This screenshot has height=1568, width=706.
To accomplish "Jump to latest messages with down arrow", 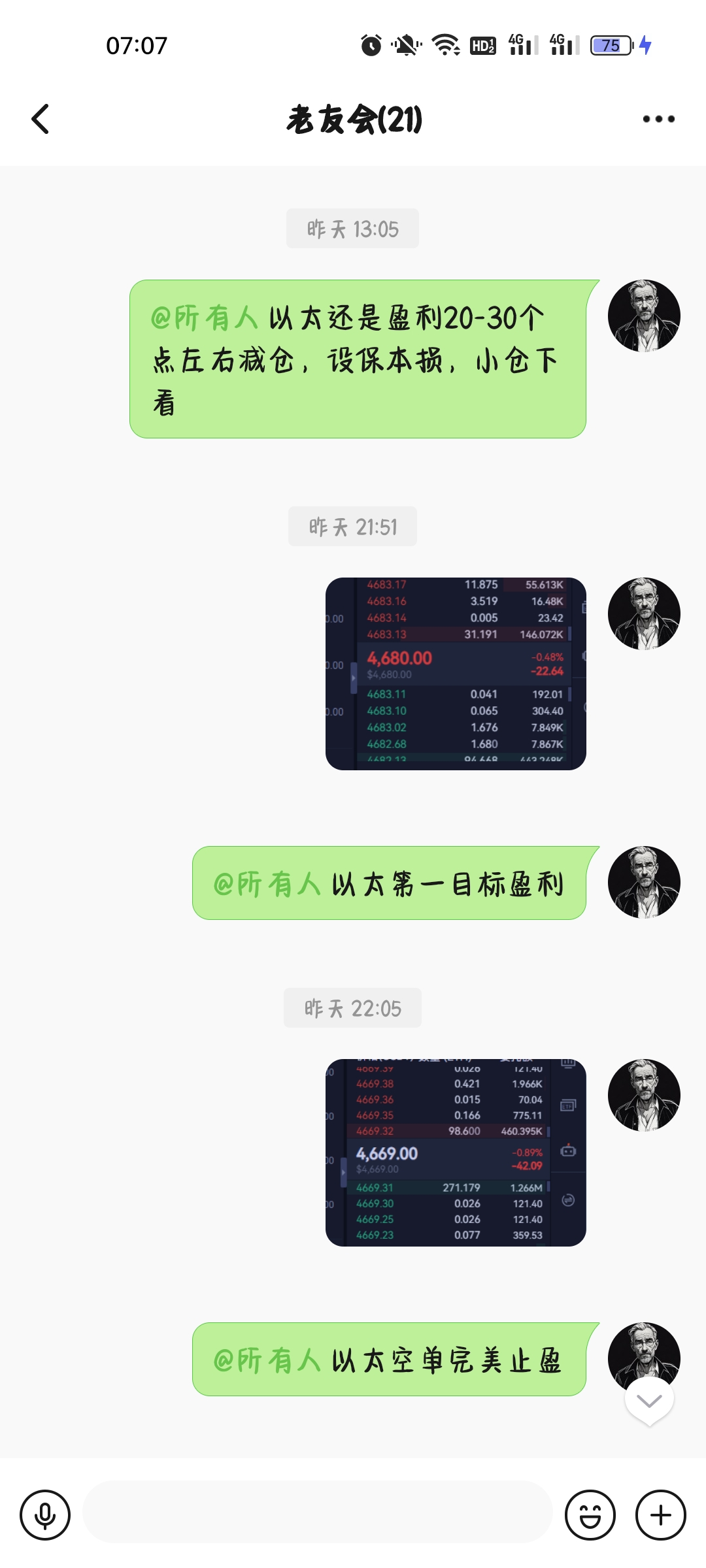I will (649, 1400).
